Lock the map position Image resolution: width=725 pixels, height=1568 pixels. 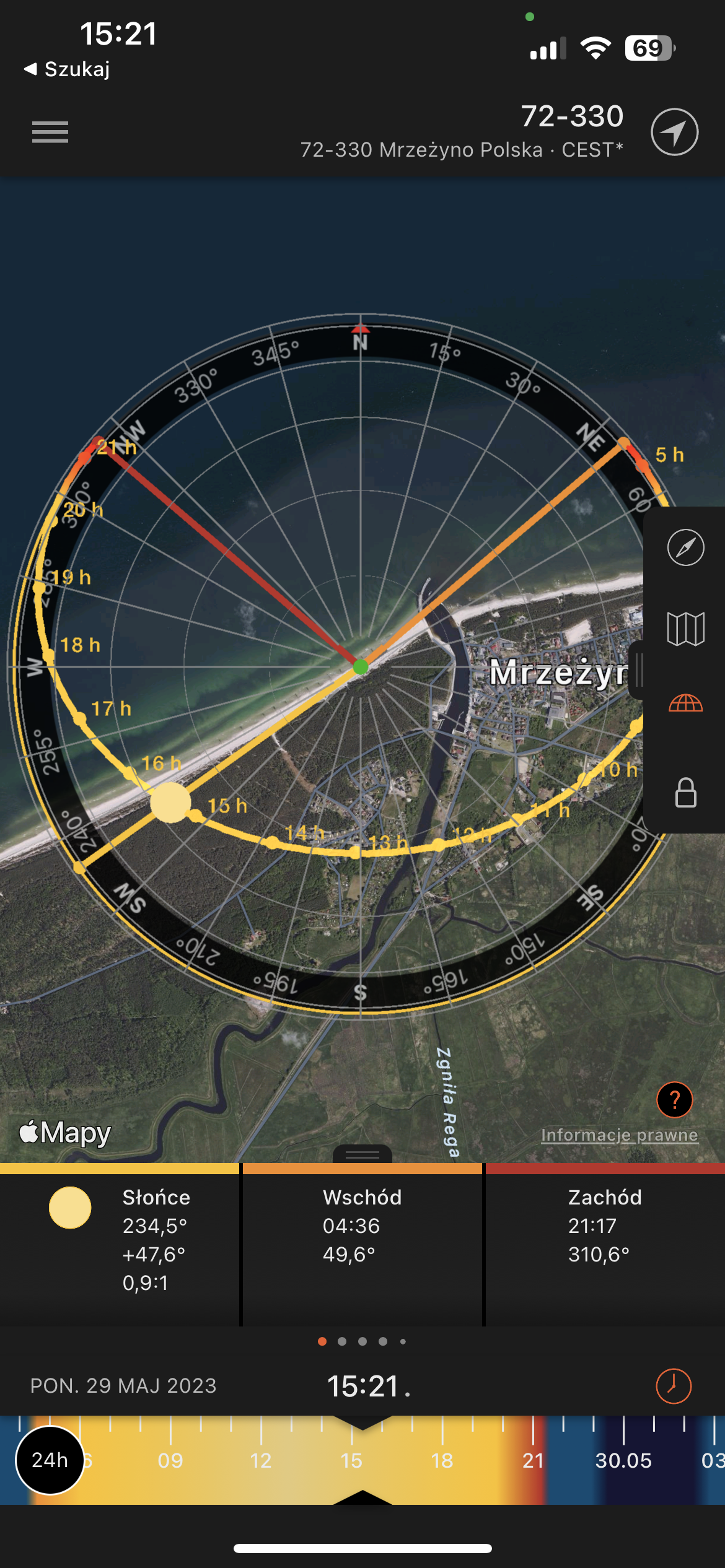pos(685,793)
